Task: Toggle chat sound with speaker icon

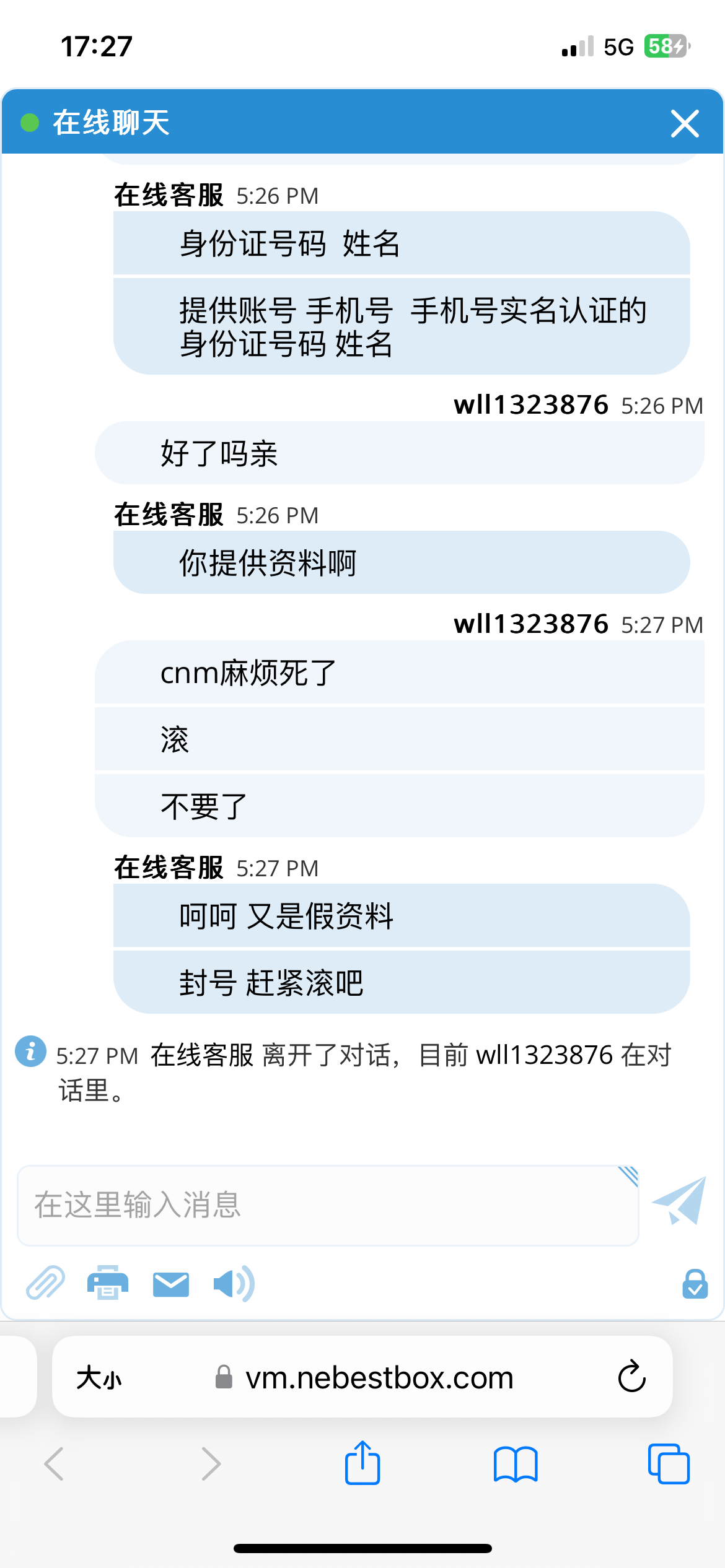Action: point(234,1284)
